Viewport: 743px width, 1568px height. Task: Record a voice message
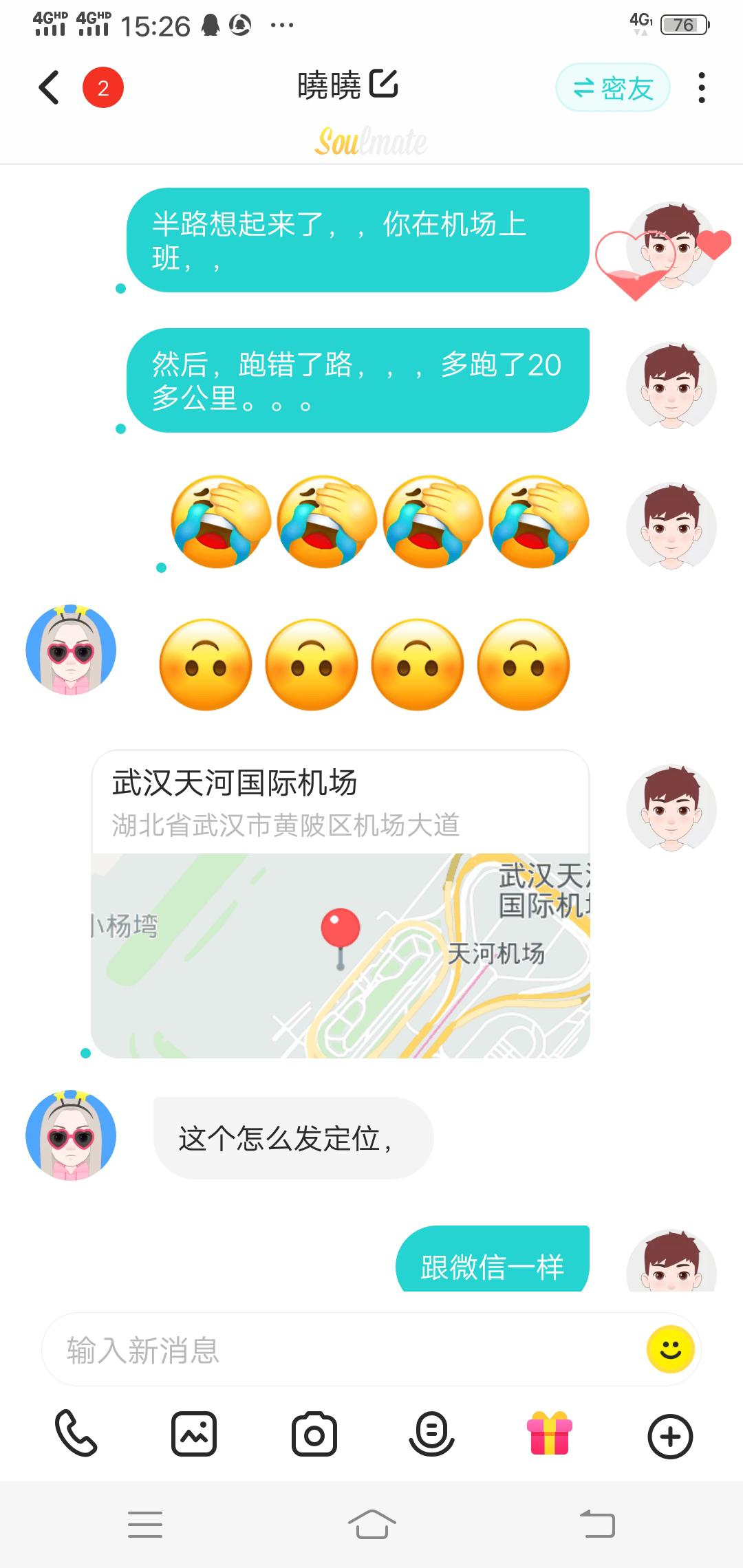pos(431,1435)
